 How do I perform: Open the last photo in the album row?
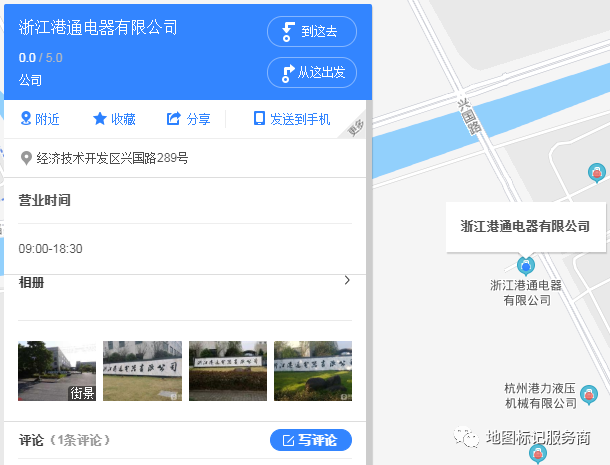pos(313,370)
